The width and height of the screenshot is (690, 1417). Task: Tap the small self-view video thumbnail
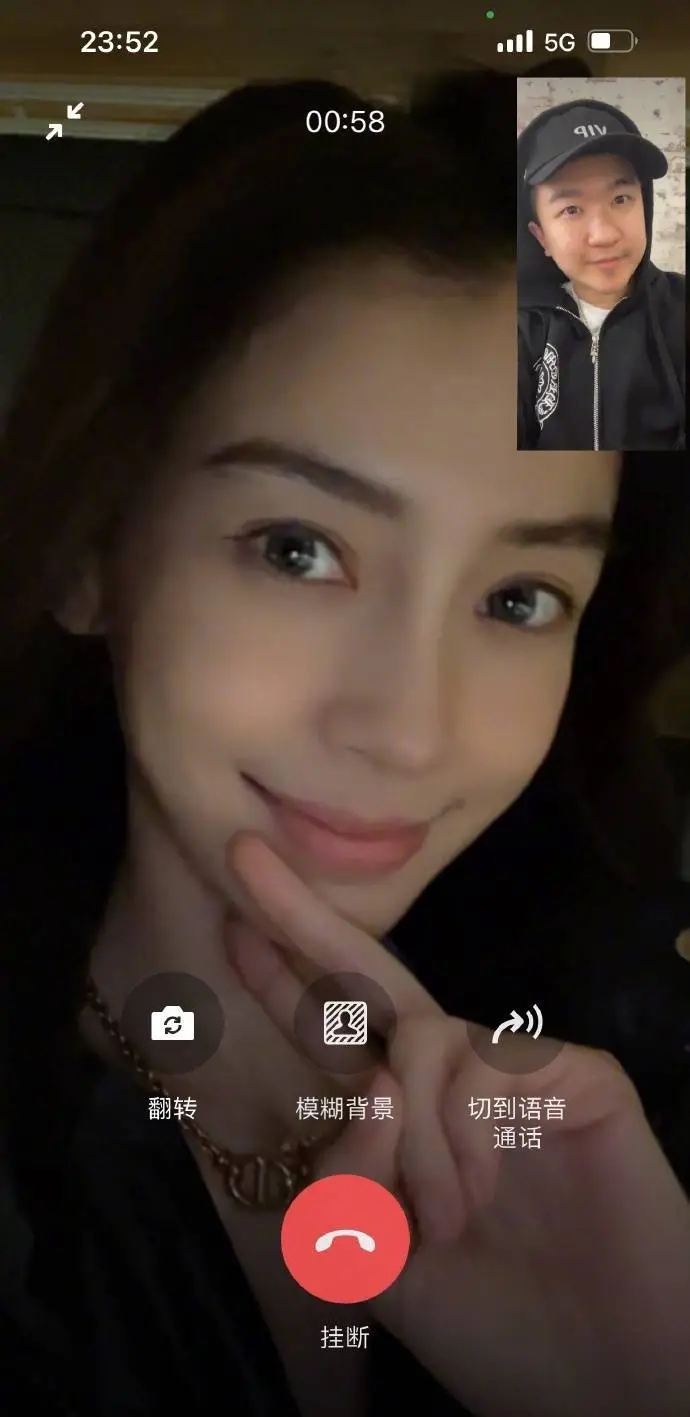[x=600, y=264]
